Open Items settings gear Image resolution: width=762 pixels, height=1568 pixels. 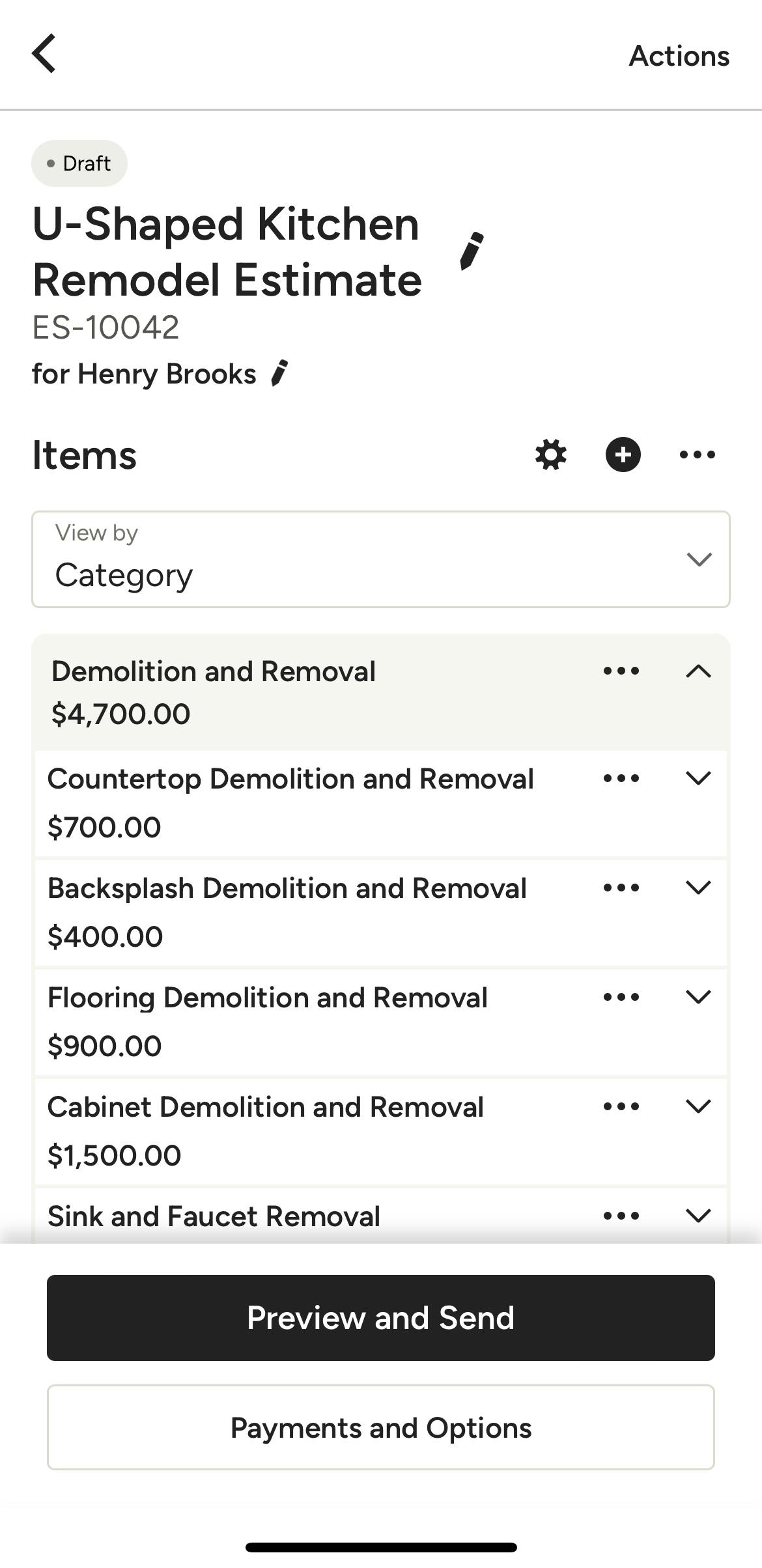point(551,455)
